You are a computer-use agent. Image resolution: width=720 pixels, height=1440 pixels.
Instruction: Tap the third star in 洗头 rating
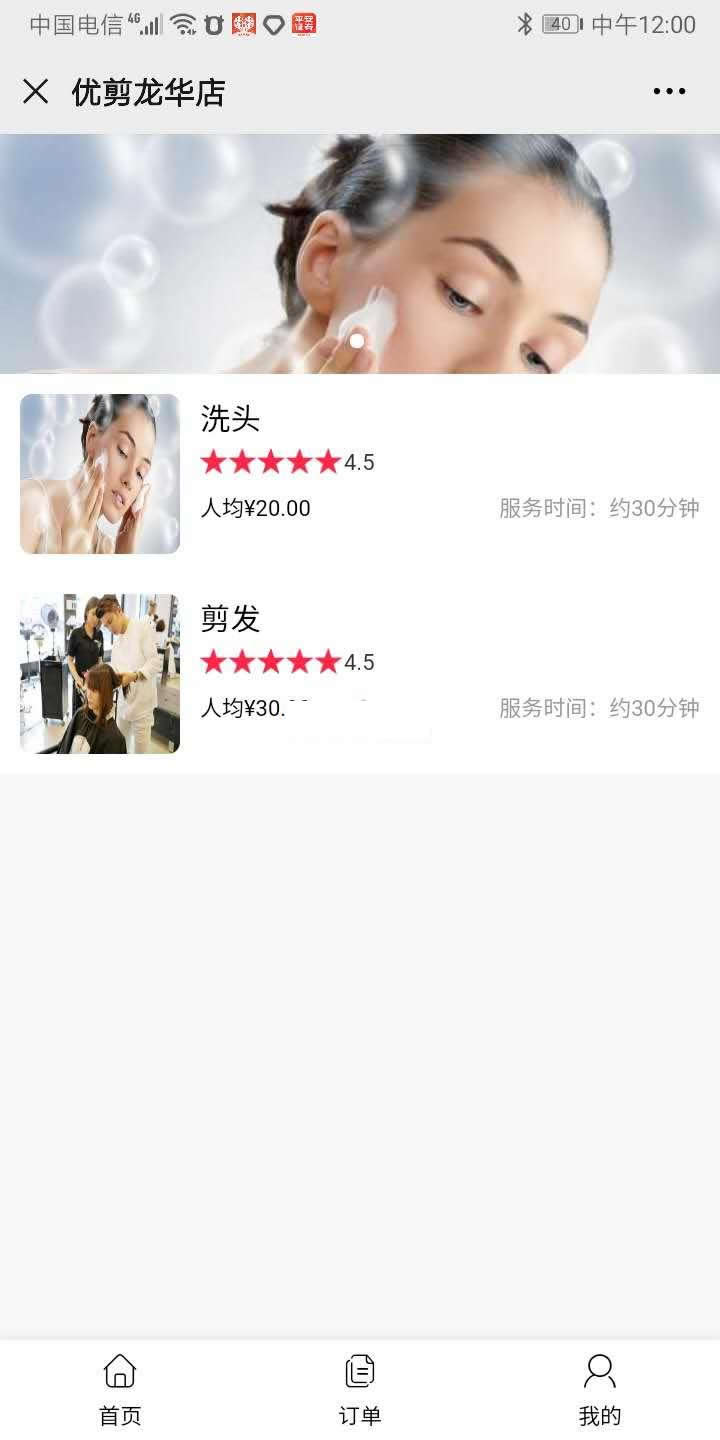pos(270,461)
